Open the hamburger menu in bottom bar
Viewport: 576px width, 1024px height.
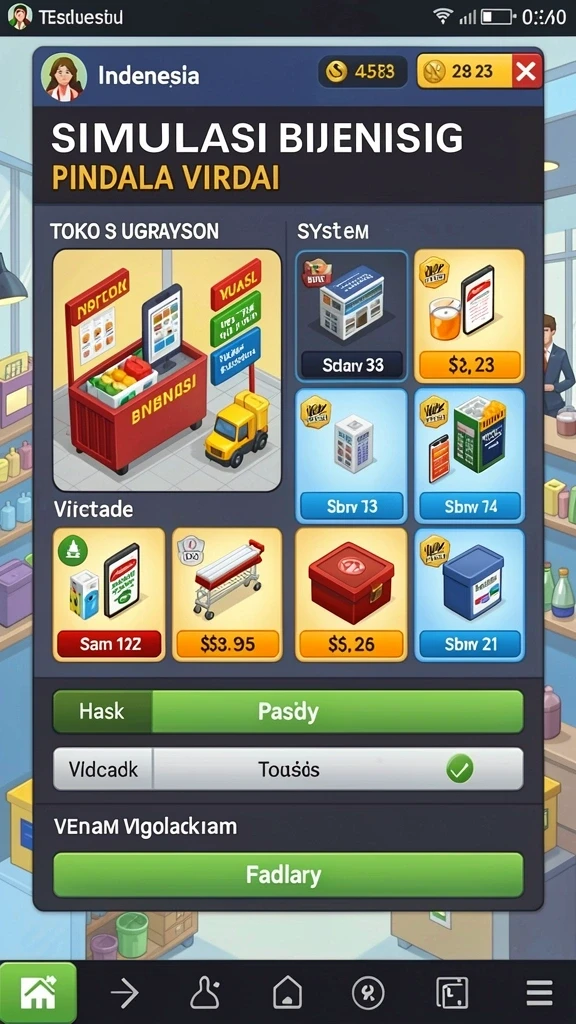[x=539, y=993]
